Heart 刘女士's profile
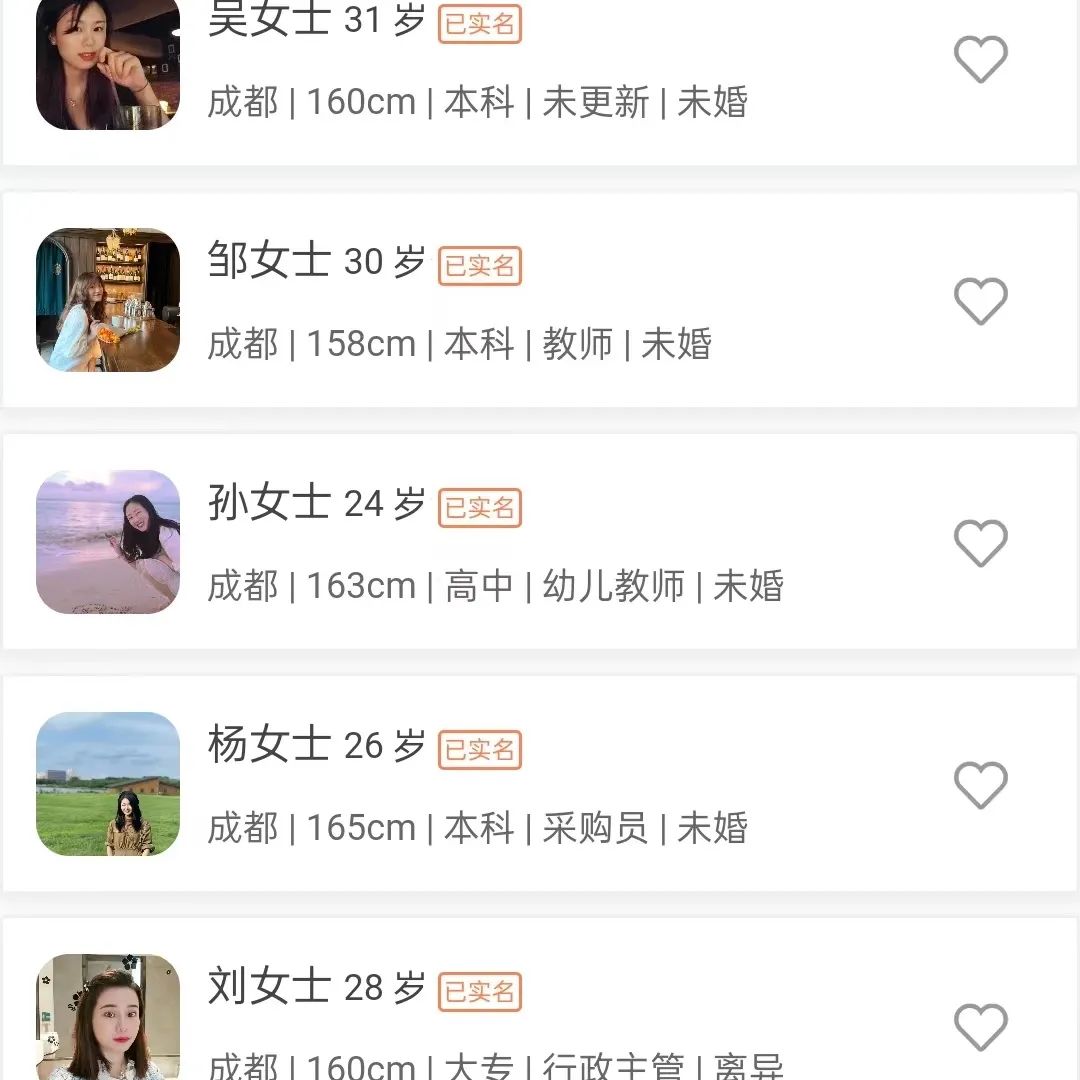Viewport: 1080px width, 1080px height. click(980, 1027)
